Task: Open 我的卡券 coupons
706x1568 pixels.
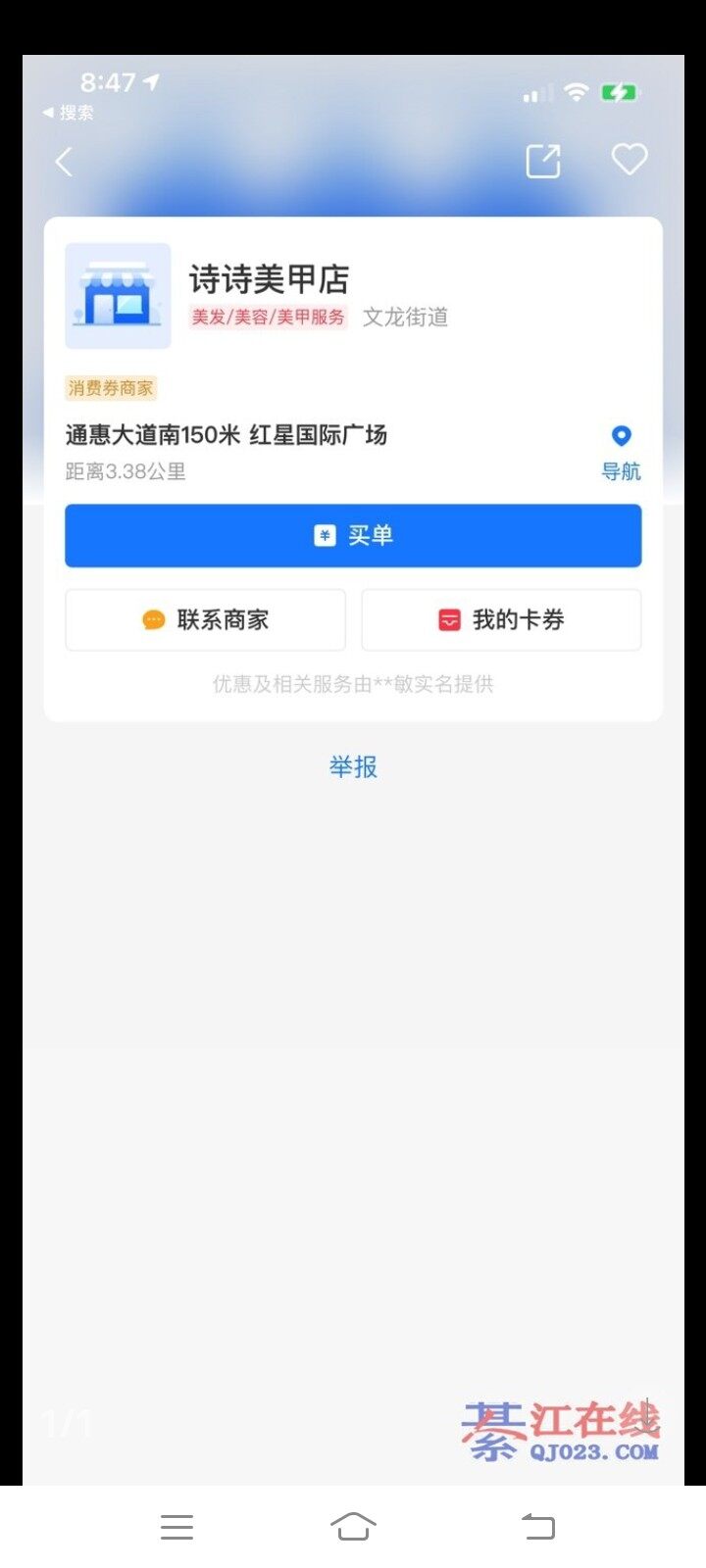Action: (501, 619)
